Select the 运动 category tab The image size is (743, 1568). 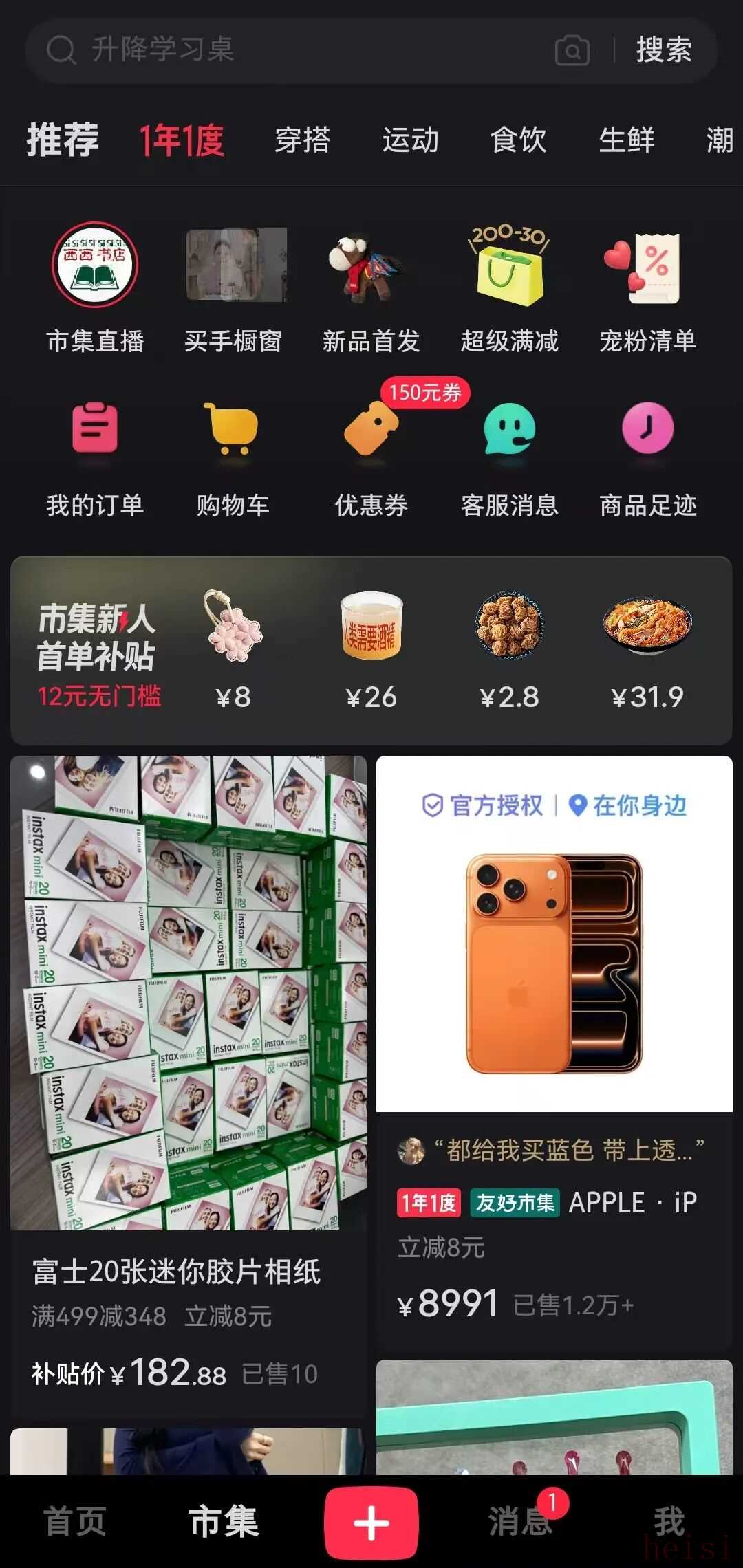pyautogui.click(x=410, y=140)
